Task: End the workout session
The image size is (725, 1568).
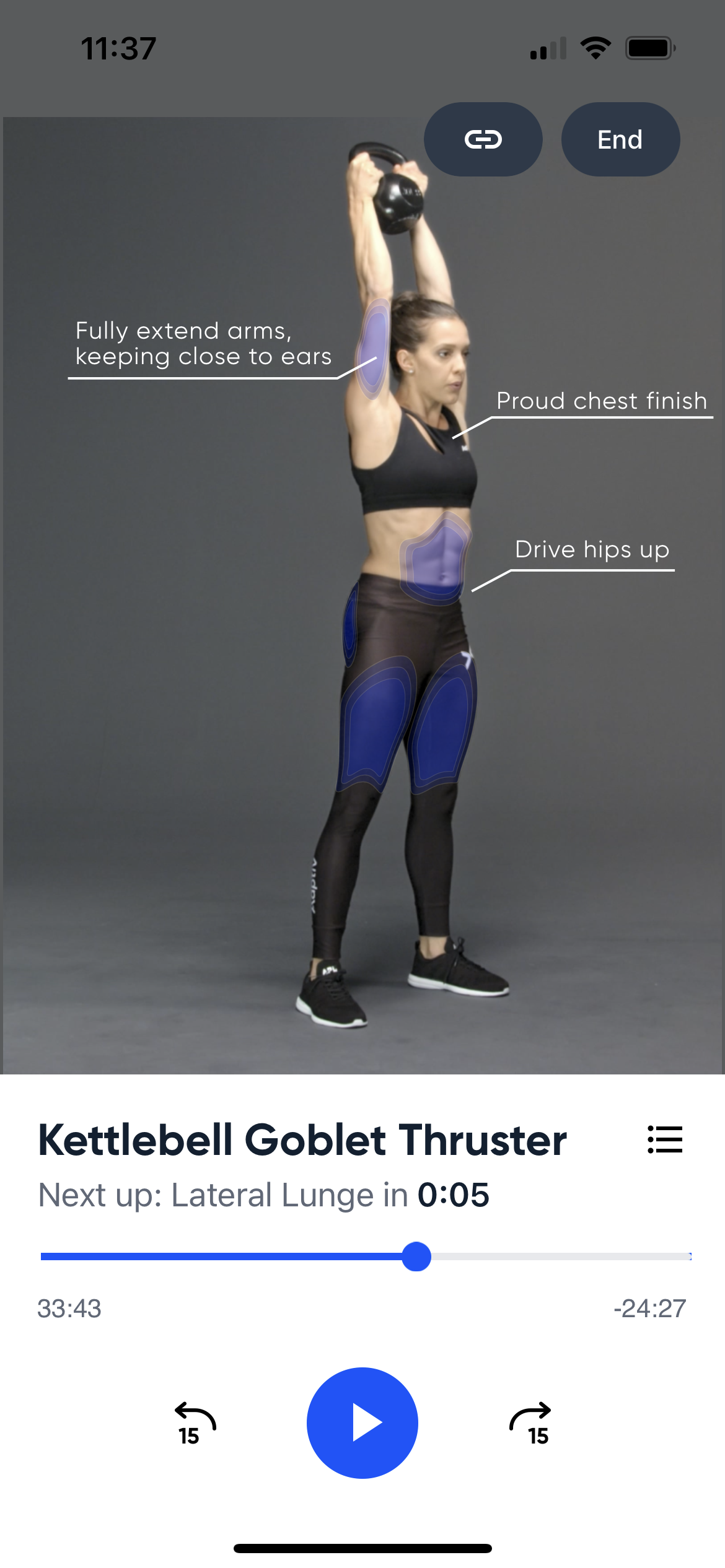Action: (x=620, y=139)
